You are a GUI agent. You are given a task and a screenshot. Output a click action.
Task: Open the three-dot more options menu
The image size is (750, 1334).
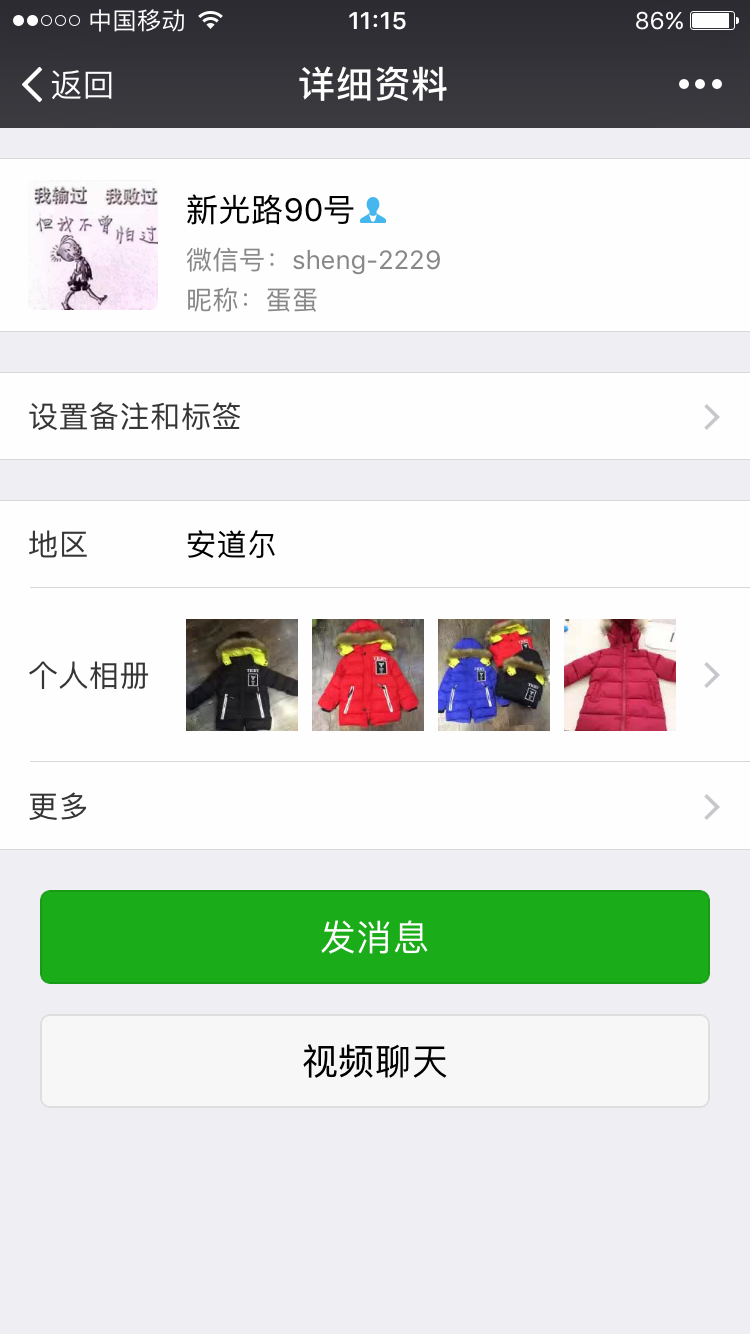click(x=699, y=84)
